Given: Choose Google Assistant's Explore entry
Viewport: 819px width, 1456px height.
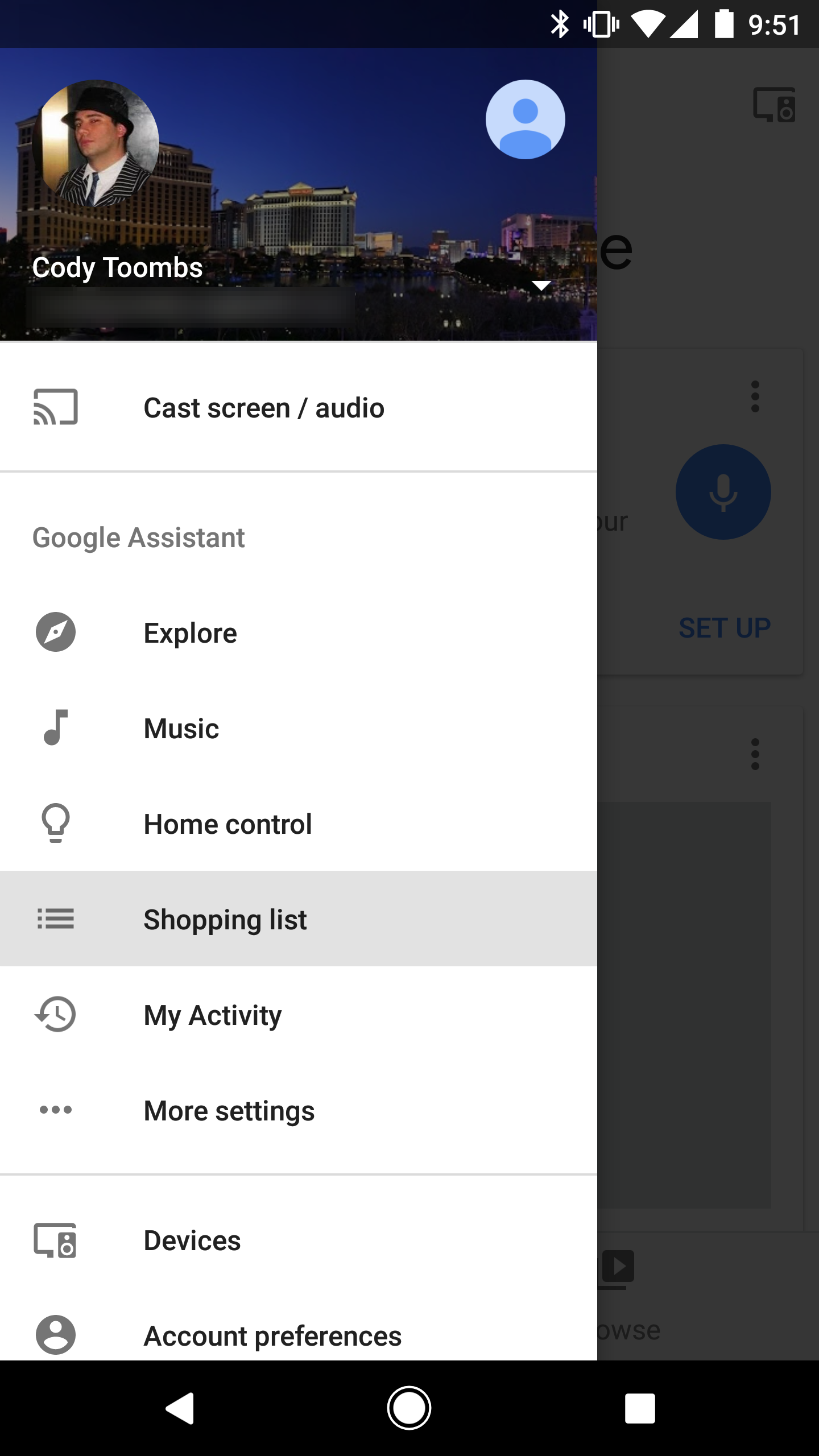Looking at the screenshot, I should 190,632.
